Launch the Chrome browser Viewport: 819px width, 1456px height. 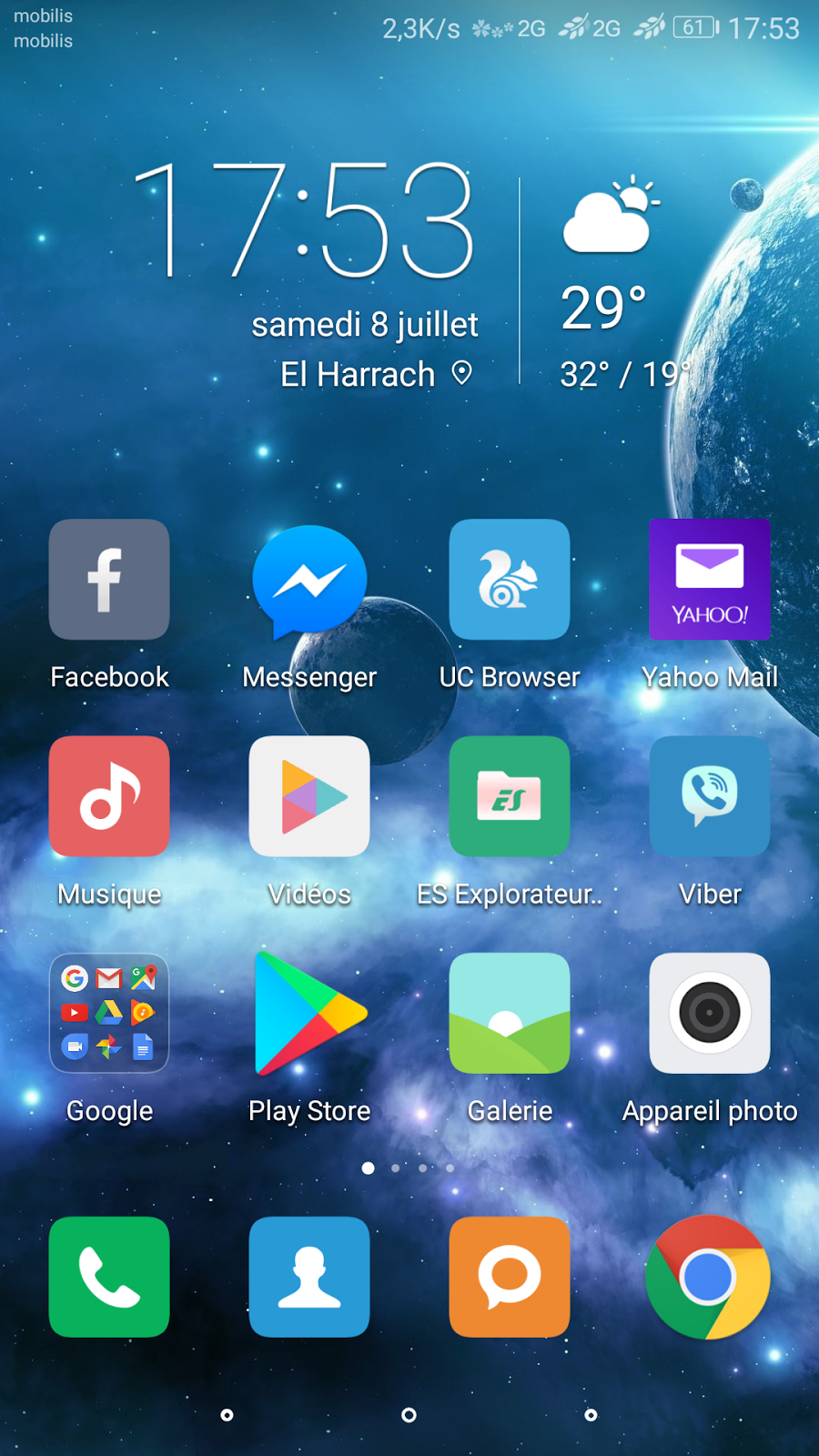(x=708, y=1277)
